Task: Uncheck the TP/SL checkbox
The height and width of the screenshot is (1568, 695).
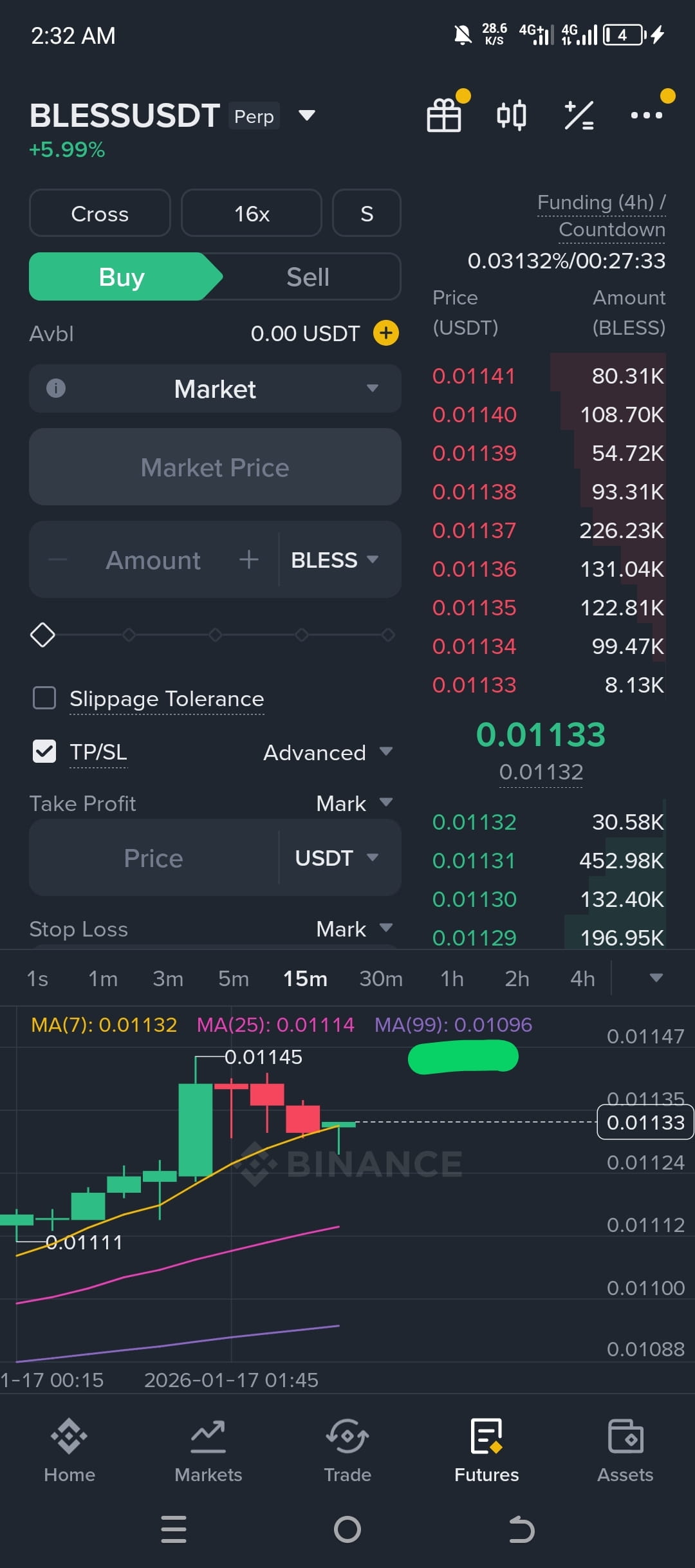Action: [44, 751]
